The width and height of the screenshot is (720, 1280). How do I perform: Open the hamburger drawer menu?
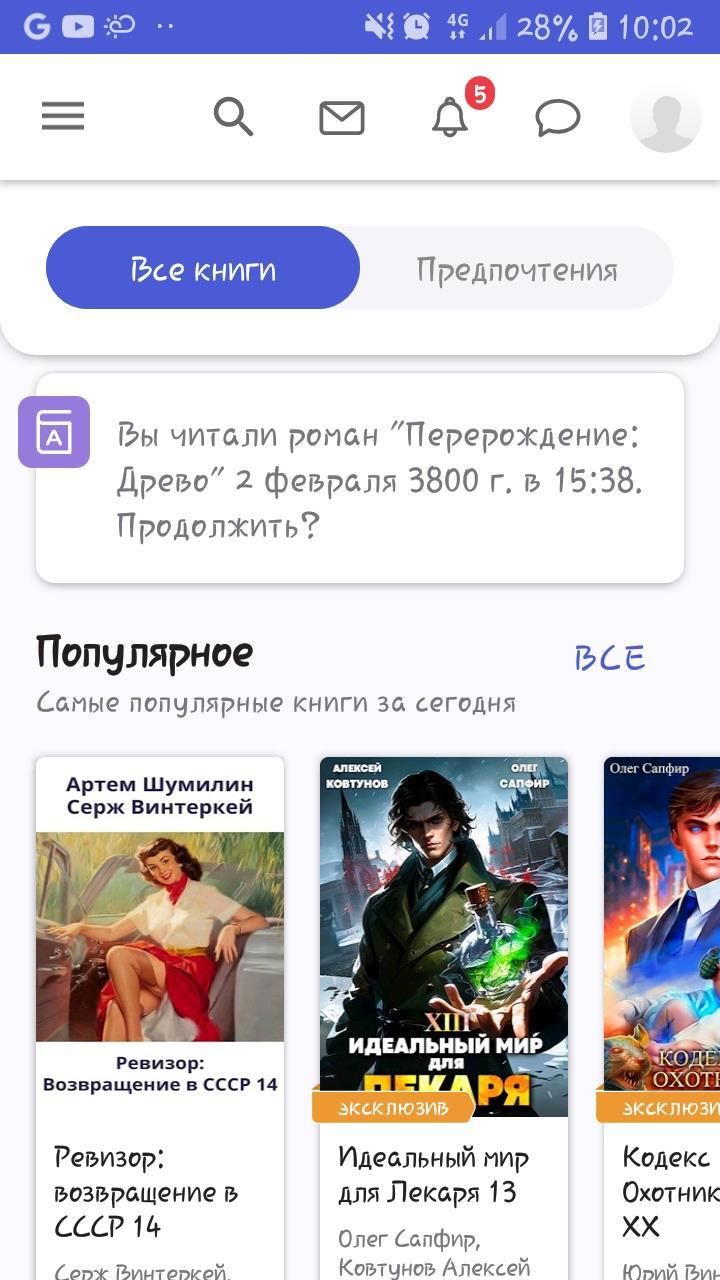(63, 118)
